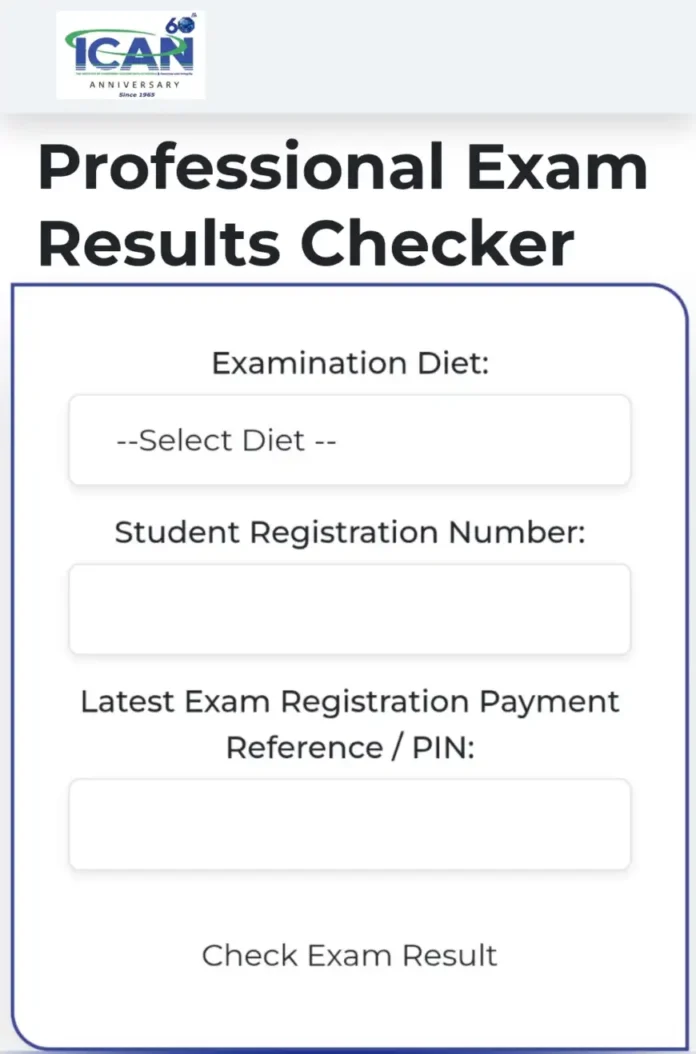The image size is (696, 1054).
Task: Open the Select Diet dropdown
Action: tap(349, 440)
